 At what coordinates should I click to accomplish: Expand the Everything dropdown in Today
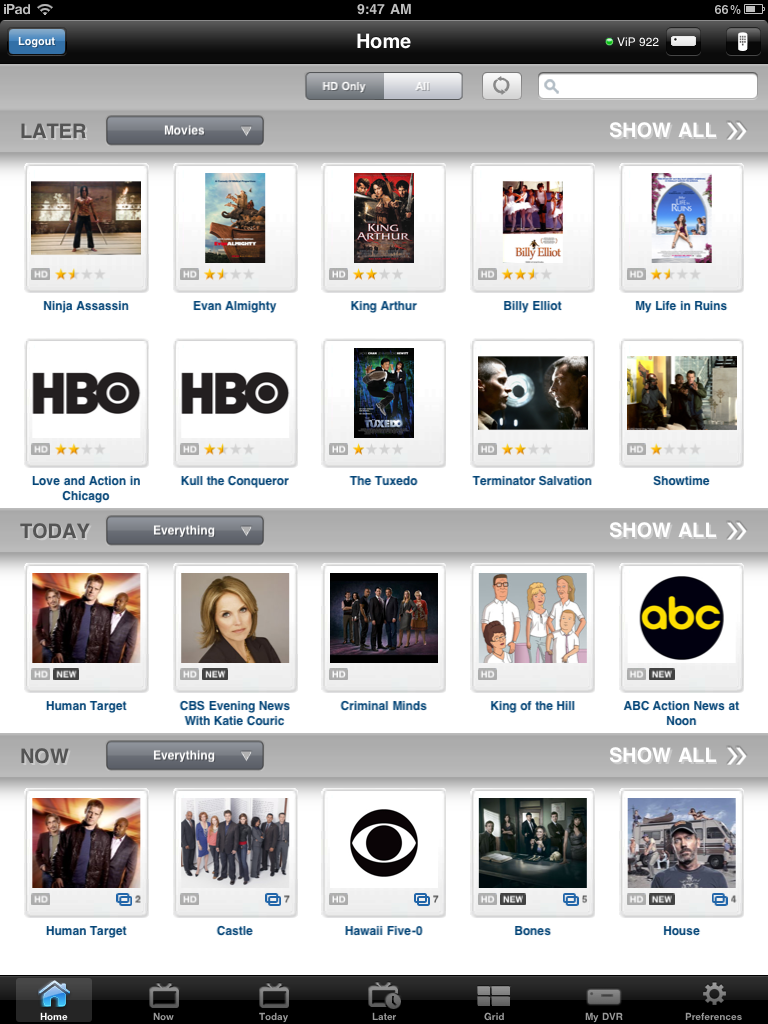(x=185, y=531)
